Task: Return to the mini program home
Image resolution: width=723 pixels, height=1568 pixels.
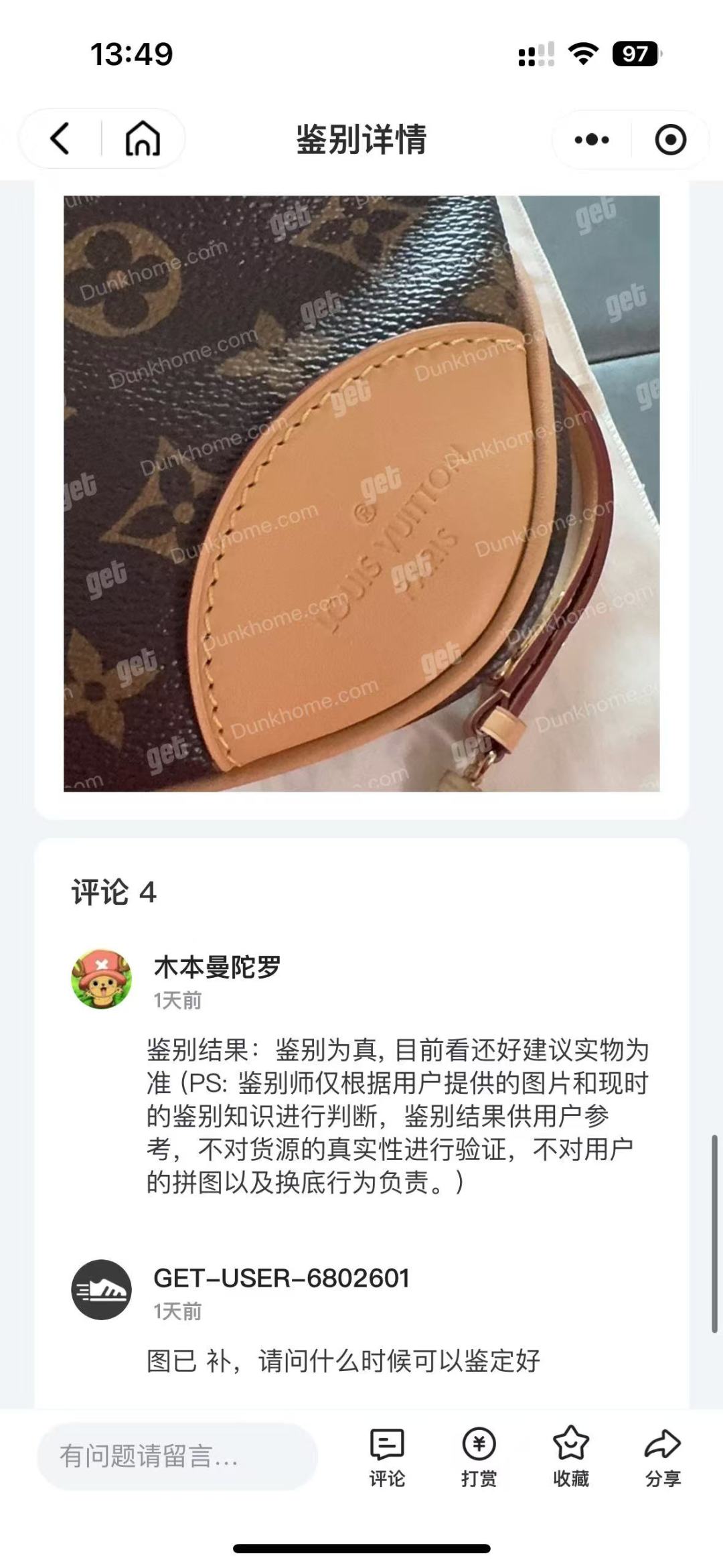Action: [143, 139]
